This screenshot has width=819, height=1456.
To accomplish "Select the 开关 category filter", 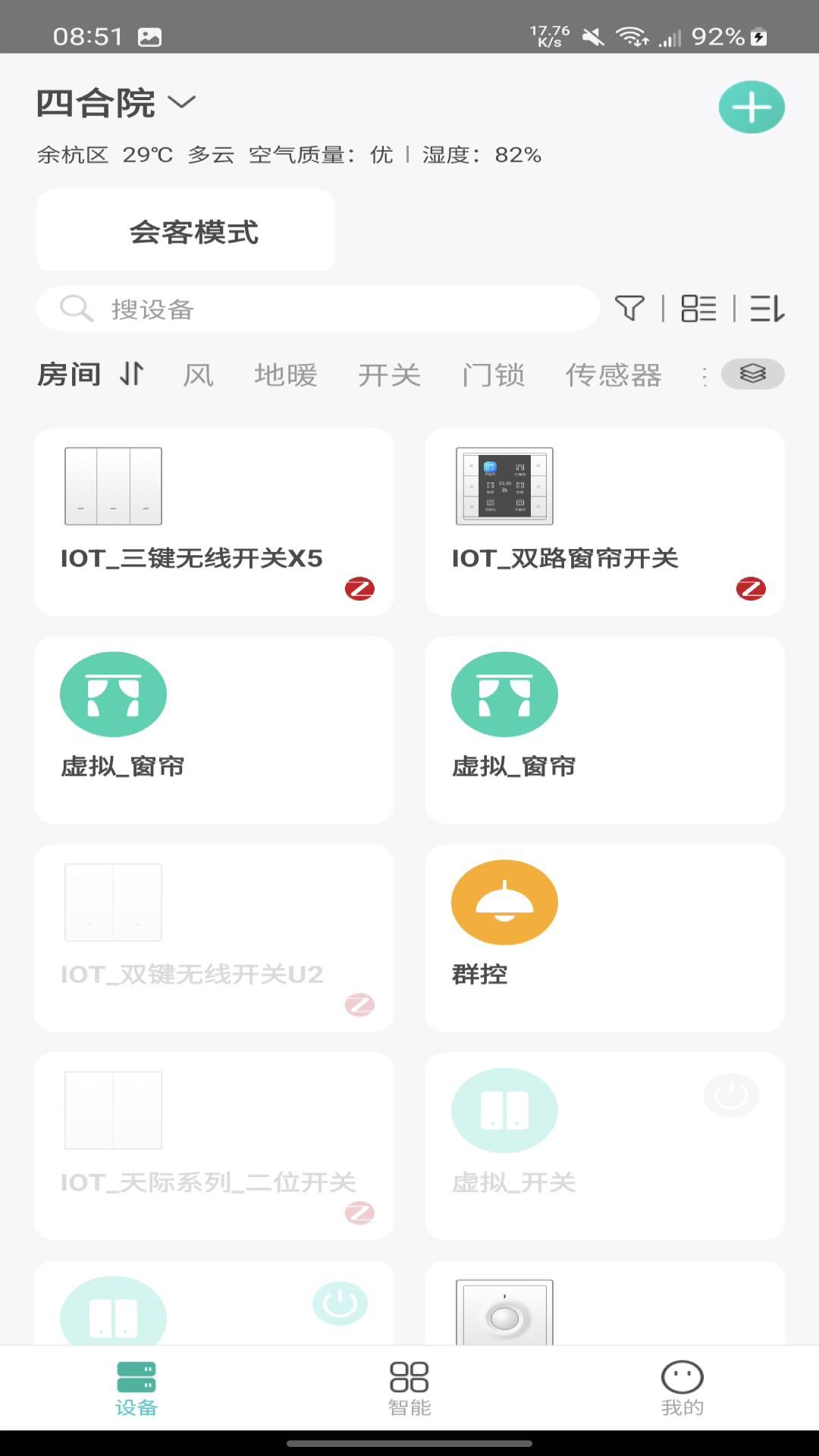I will [391, 374].
